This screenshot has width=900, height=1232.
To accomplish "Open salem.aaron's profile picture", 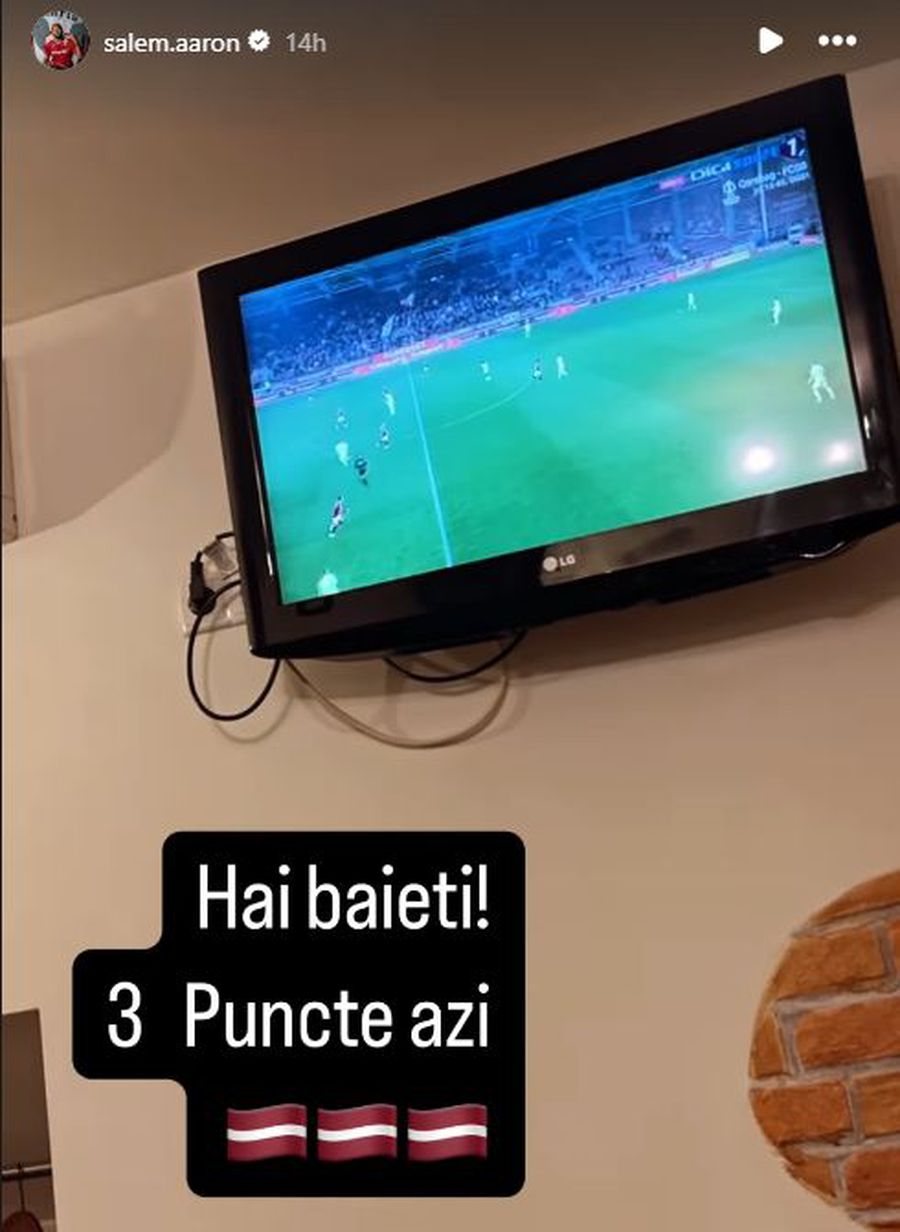I will click(60, 42).
